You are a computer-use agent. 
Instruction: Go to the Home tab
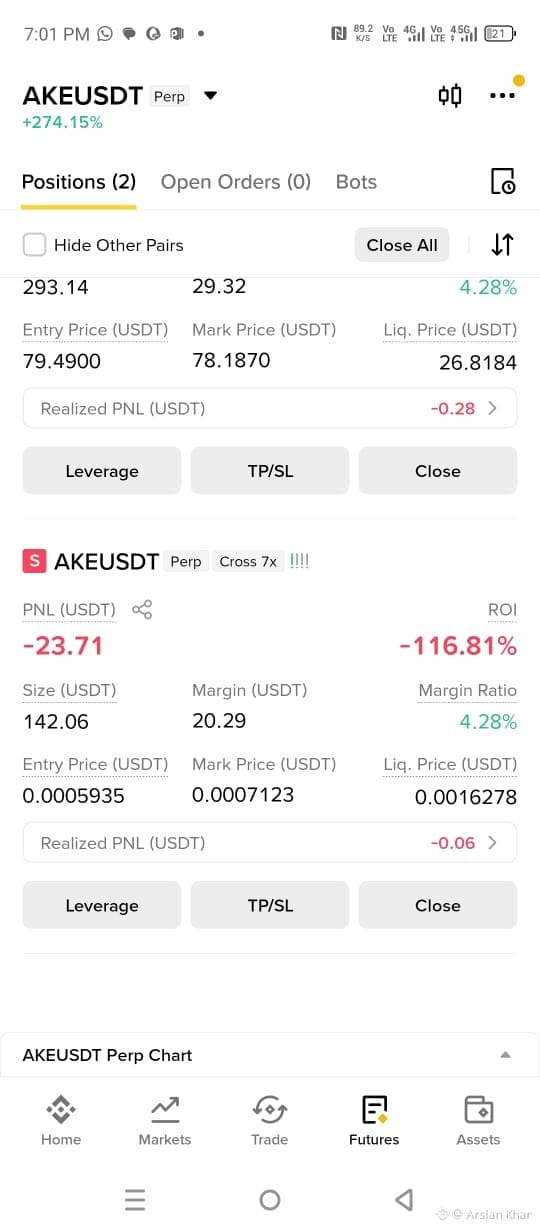tap(61, 1120)
